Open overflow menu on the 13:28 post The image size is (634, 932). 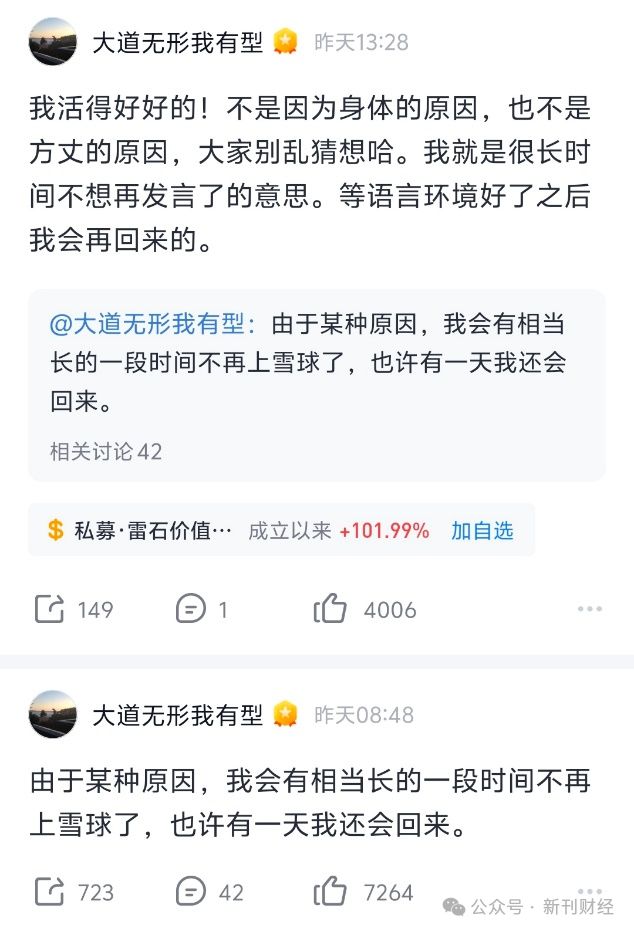pyautogui.click(x=589, y=609)
